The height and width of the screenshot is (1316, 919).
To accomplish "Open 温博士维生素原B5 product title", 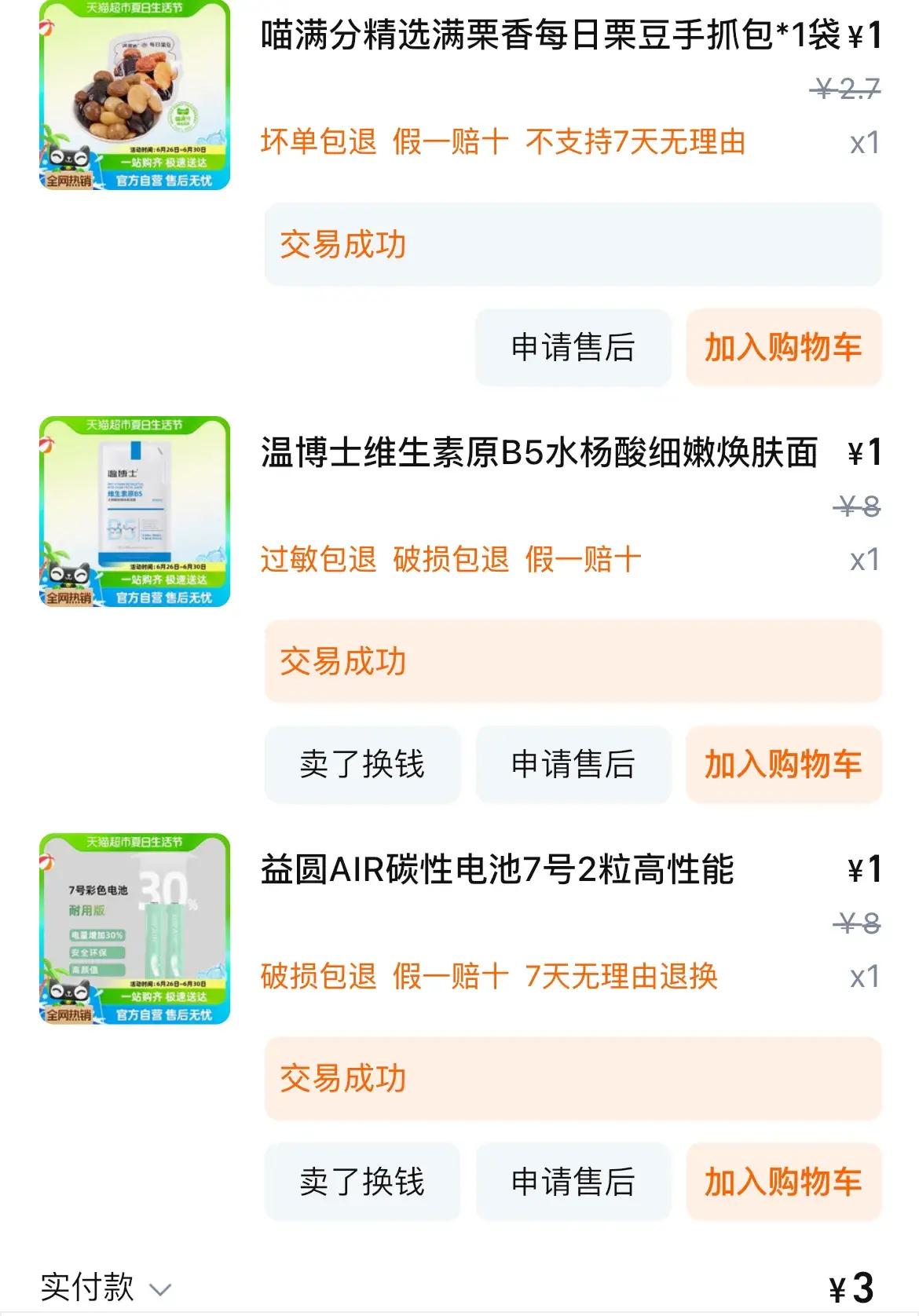I will coord(539,453).
